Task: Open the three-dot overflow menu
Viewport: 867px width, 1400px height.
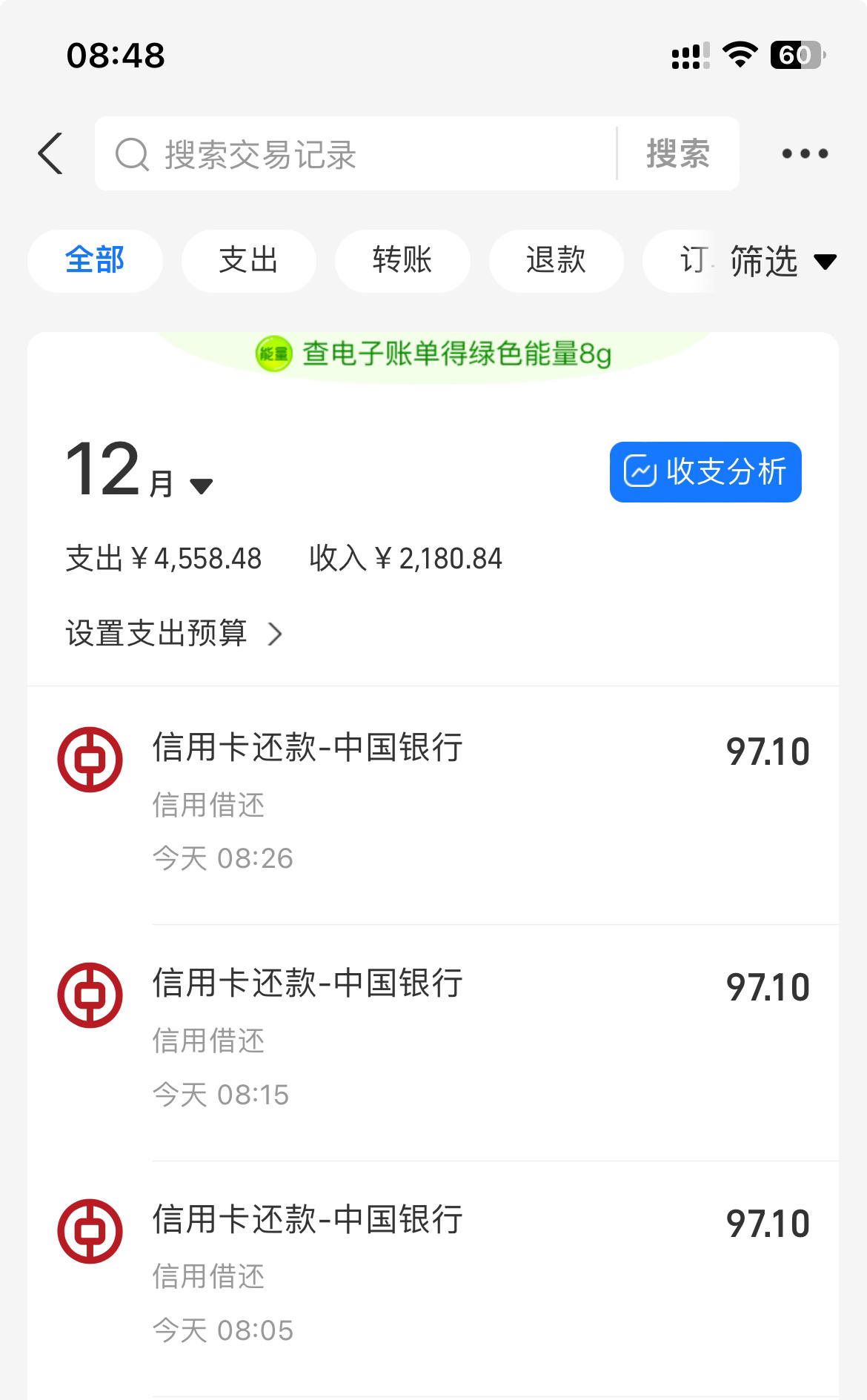Action: [x=805, y=154]
